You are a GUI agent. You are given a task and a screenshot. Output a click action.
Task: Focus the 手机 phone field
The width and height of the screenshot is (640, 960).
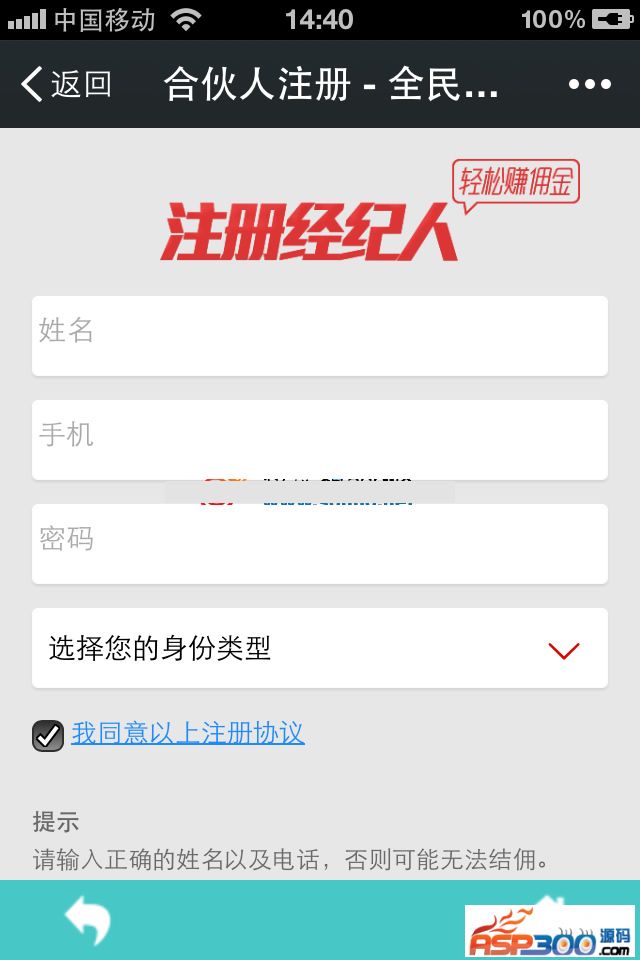tap(320, 438)
